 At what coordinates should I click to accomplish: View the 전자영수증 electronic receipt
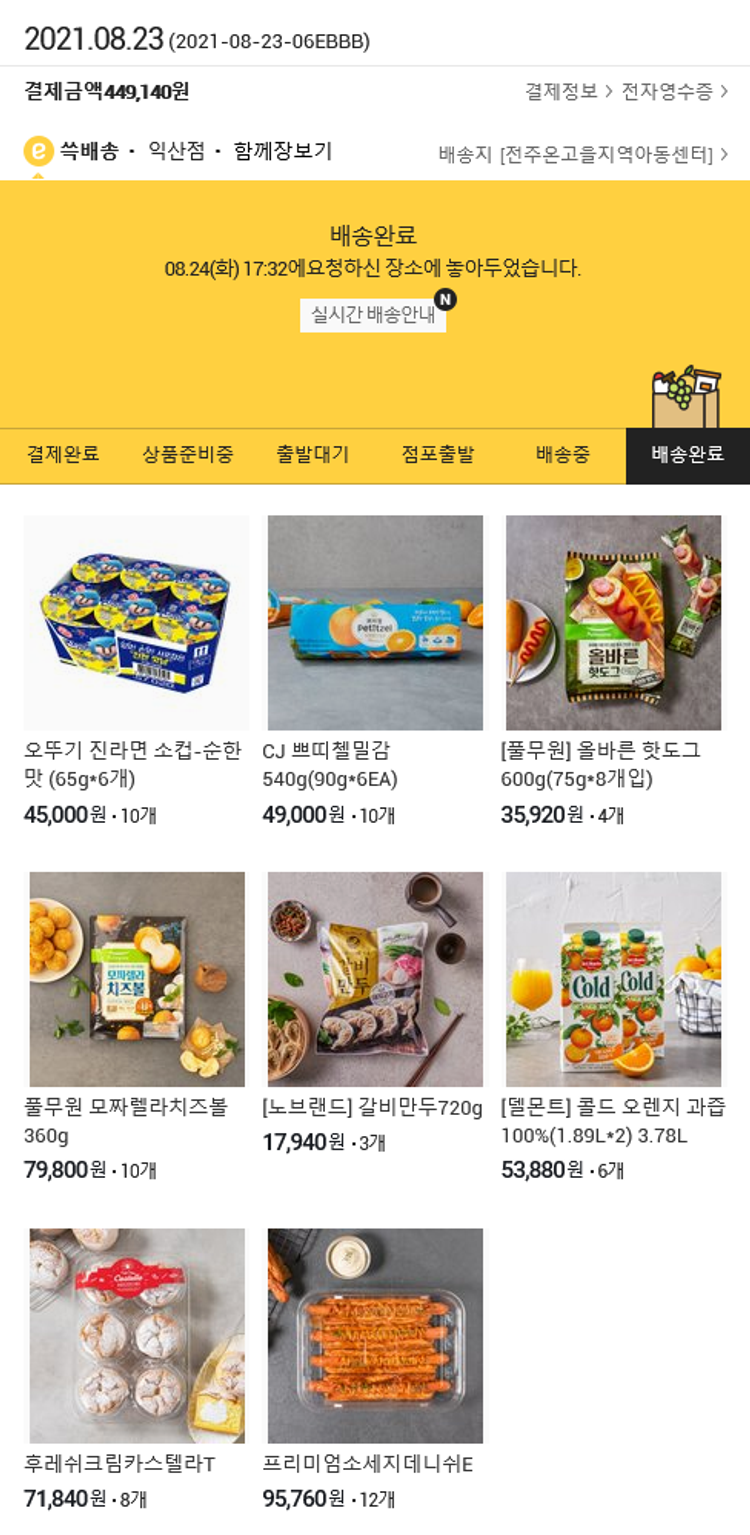674,92
